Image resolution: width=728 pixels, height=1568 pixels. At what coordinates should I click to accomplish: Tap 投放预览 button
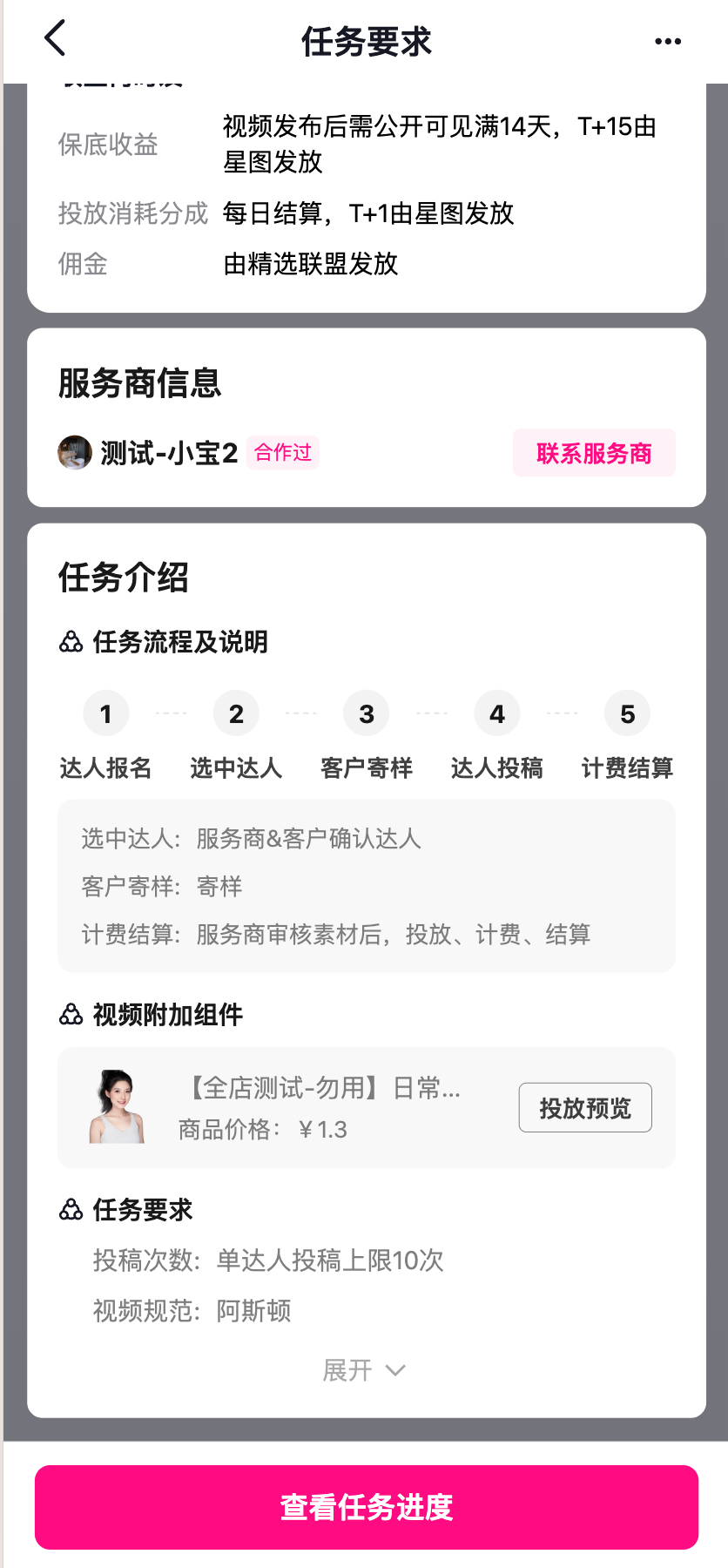pyautogui.click(x=585, y=1108)
